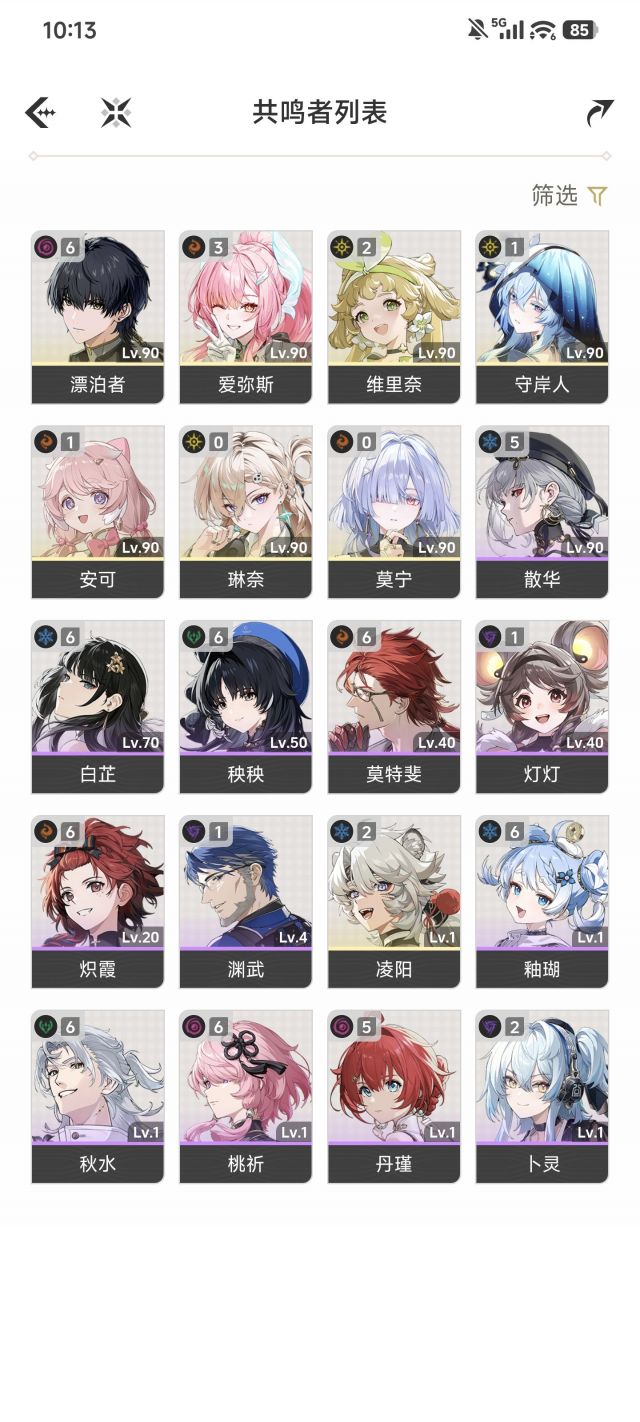
Task: Open the 灯灯 character card
Action: coord(542,707)
